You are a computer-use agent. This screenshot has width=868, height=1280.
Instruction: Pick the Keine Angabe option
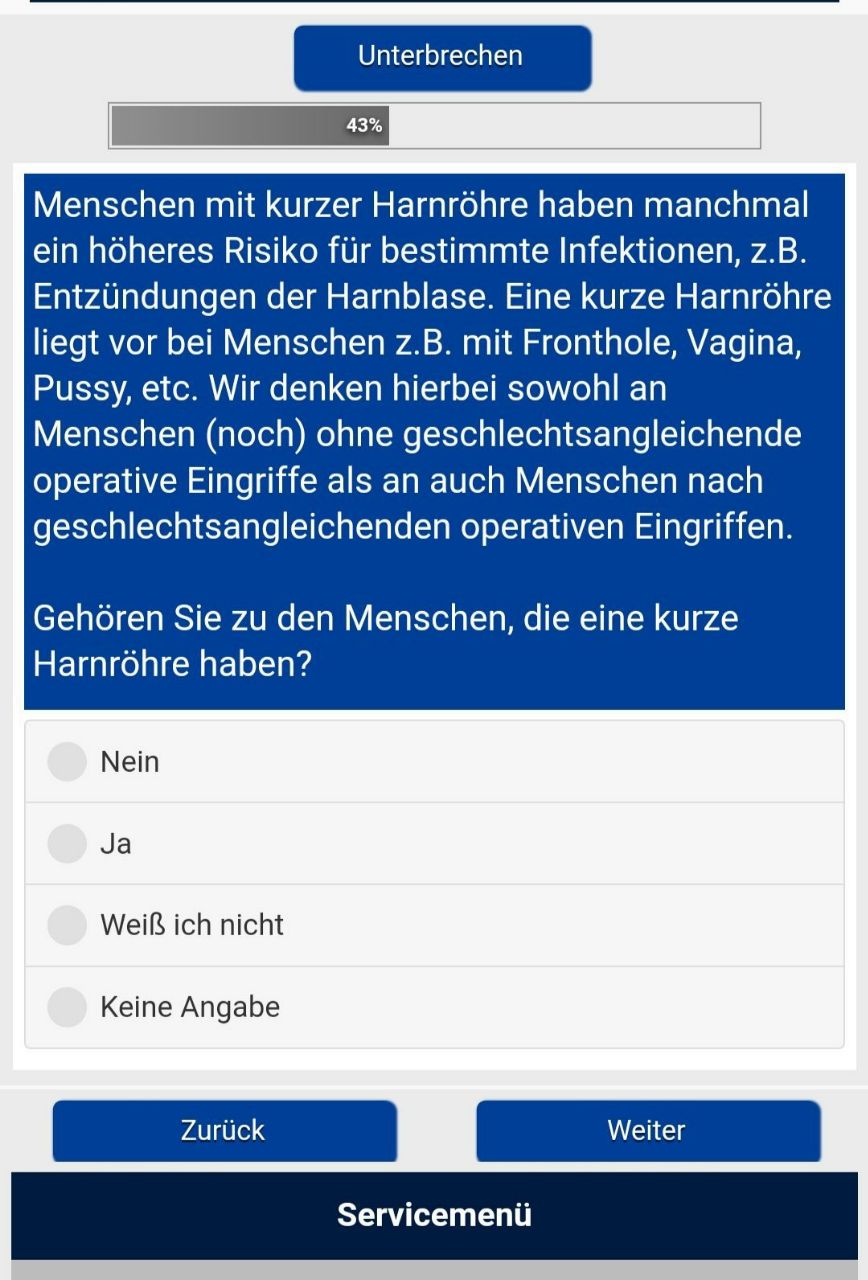(x=68, y=1007)
